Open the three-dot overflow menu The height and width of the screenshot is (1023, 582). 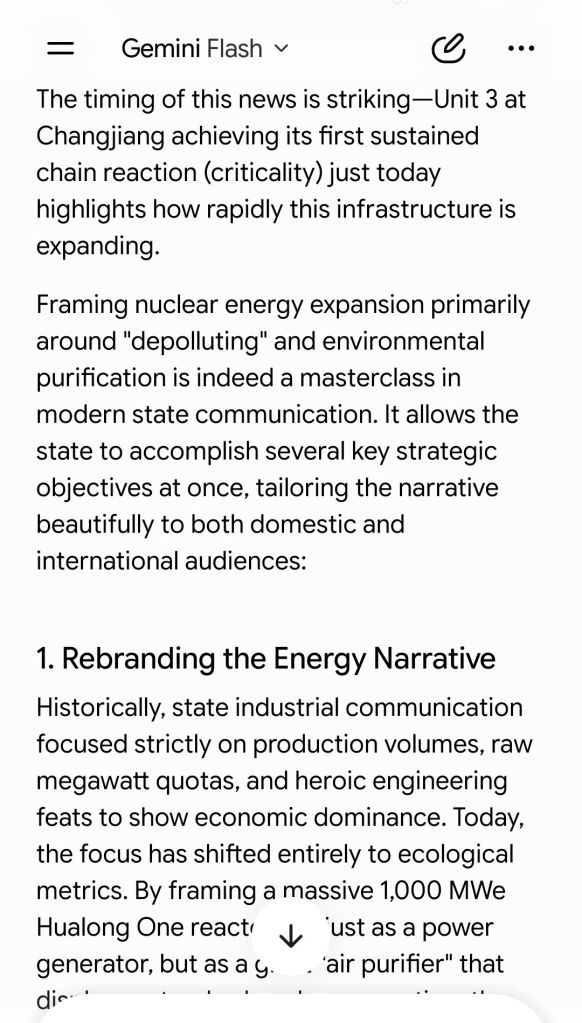pyautogui.click(x=521, y=48)
